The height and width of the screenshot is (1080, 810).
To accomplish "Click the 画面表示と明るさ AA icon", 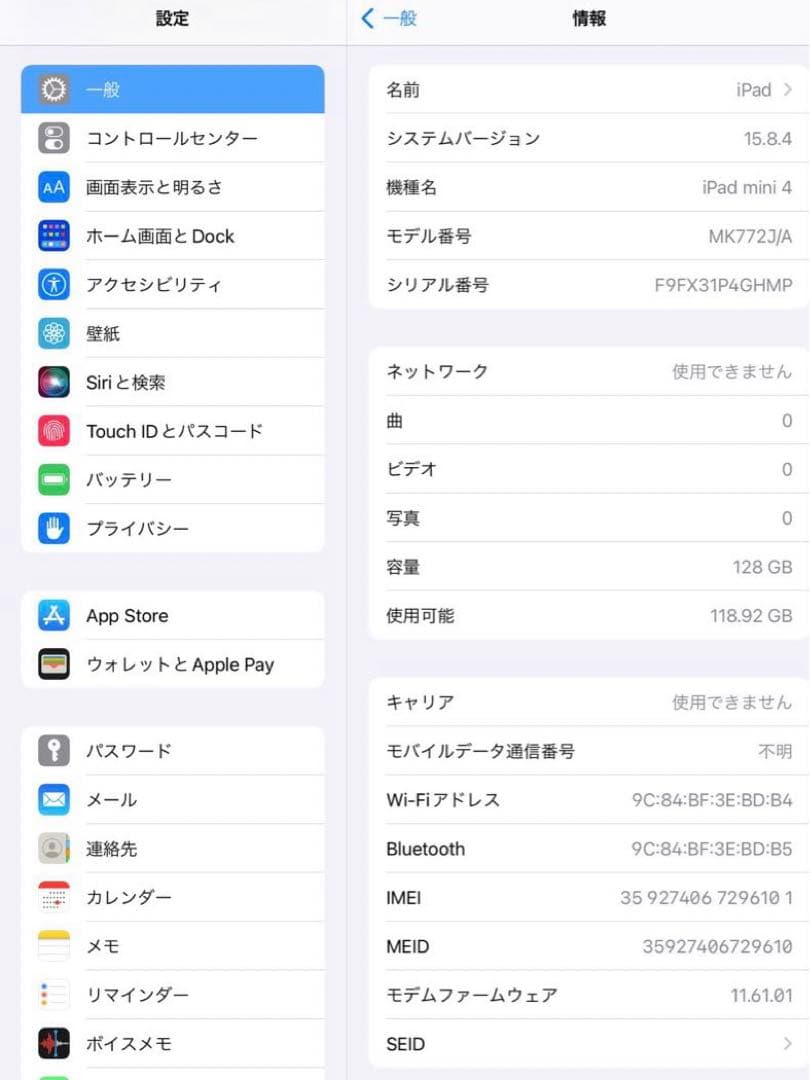I will coord(53,187).
